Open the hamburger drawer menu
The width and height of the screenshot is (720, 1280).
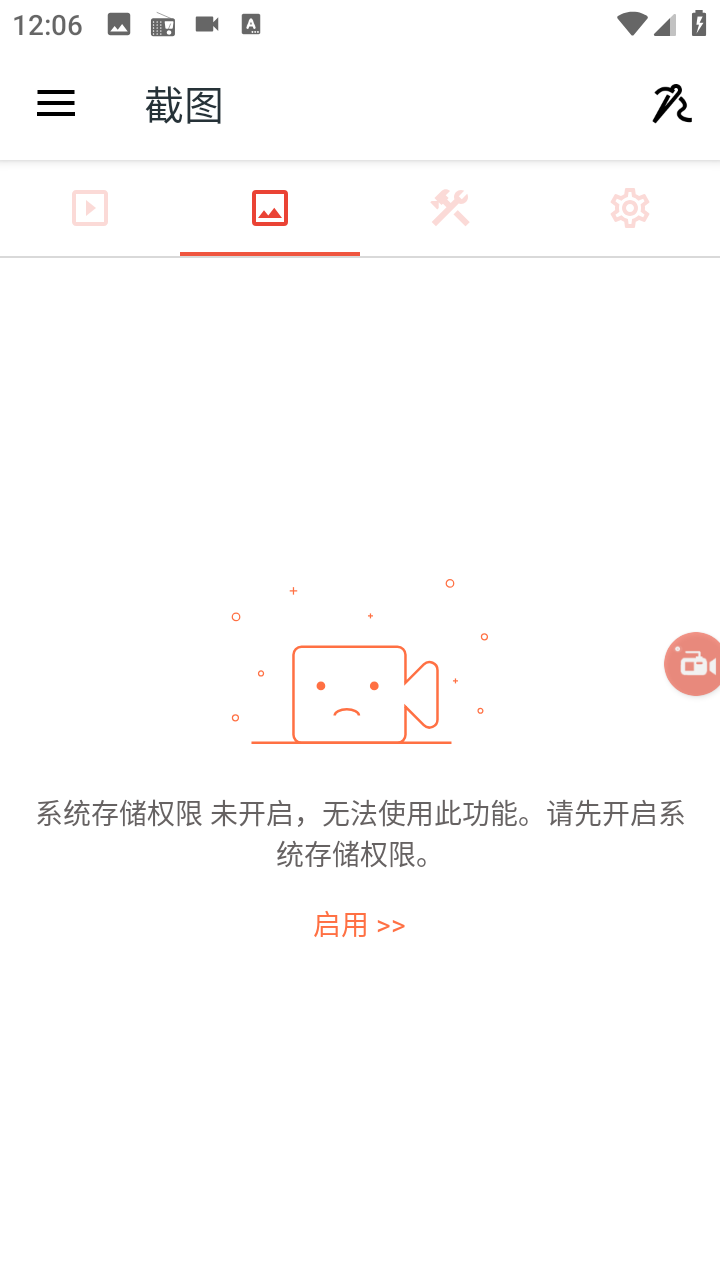coord(56,104)
